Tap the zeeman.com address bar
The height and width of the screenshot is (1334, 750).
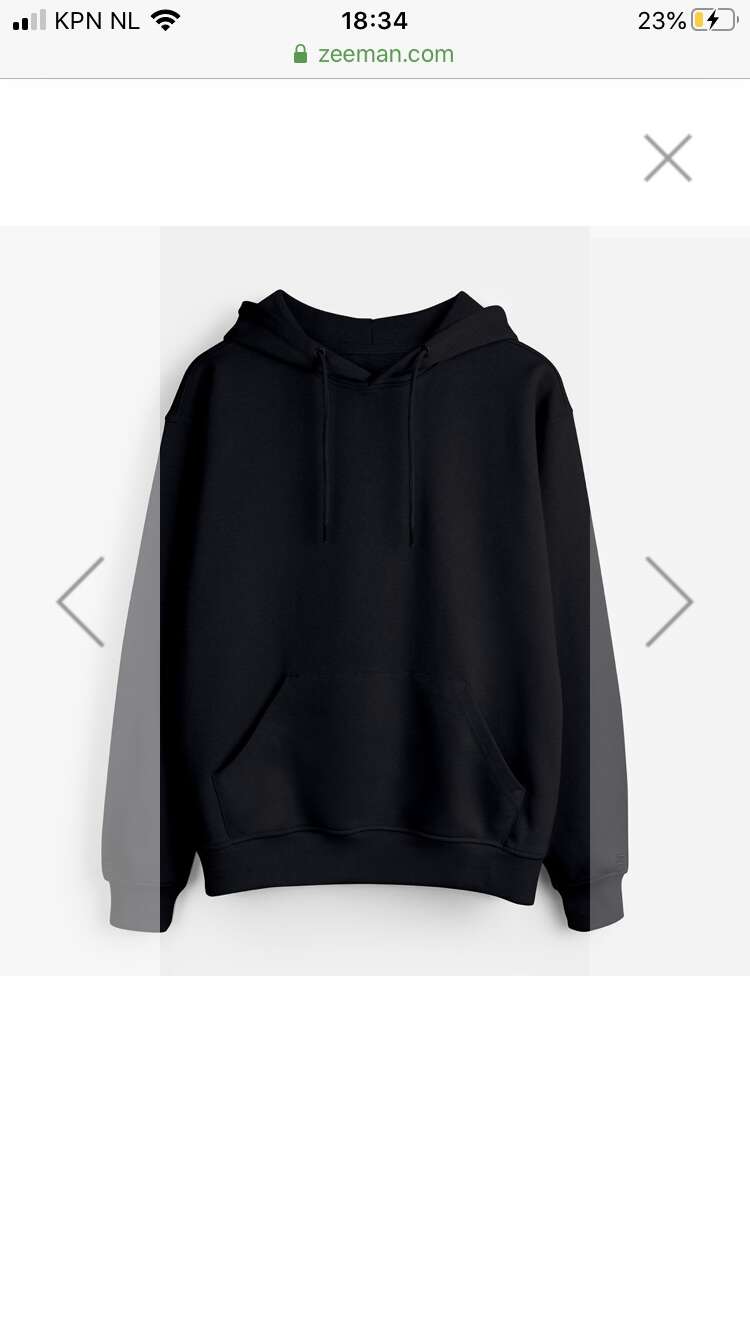(374, 54)
